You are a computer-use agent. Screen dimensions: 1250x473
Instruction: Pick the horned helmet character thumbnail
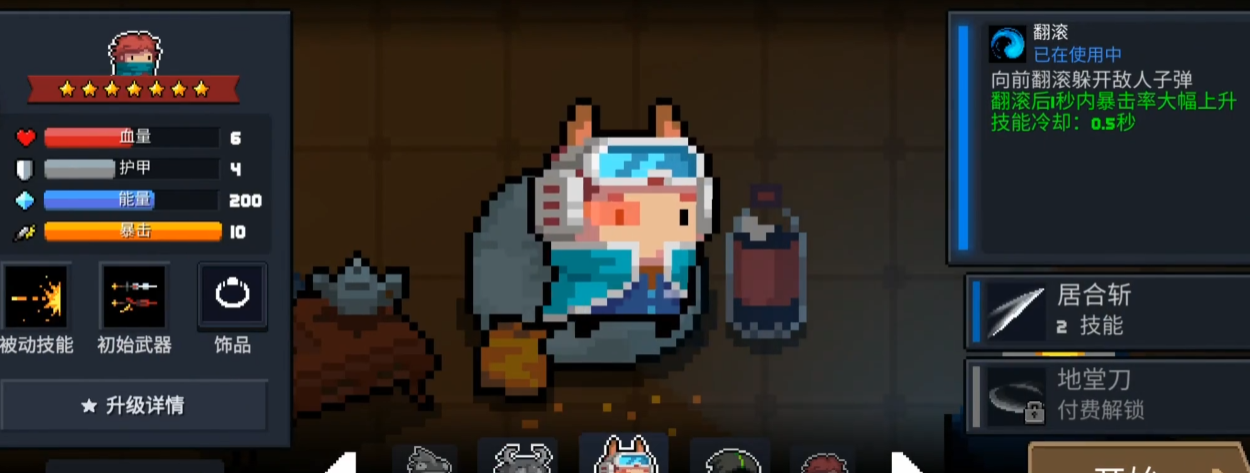[518, 458]
